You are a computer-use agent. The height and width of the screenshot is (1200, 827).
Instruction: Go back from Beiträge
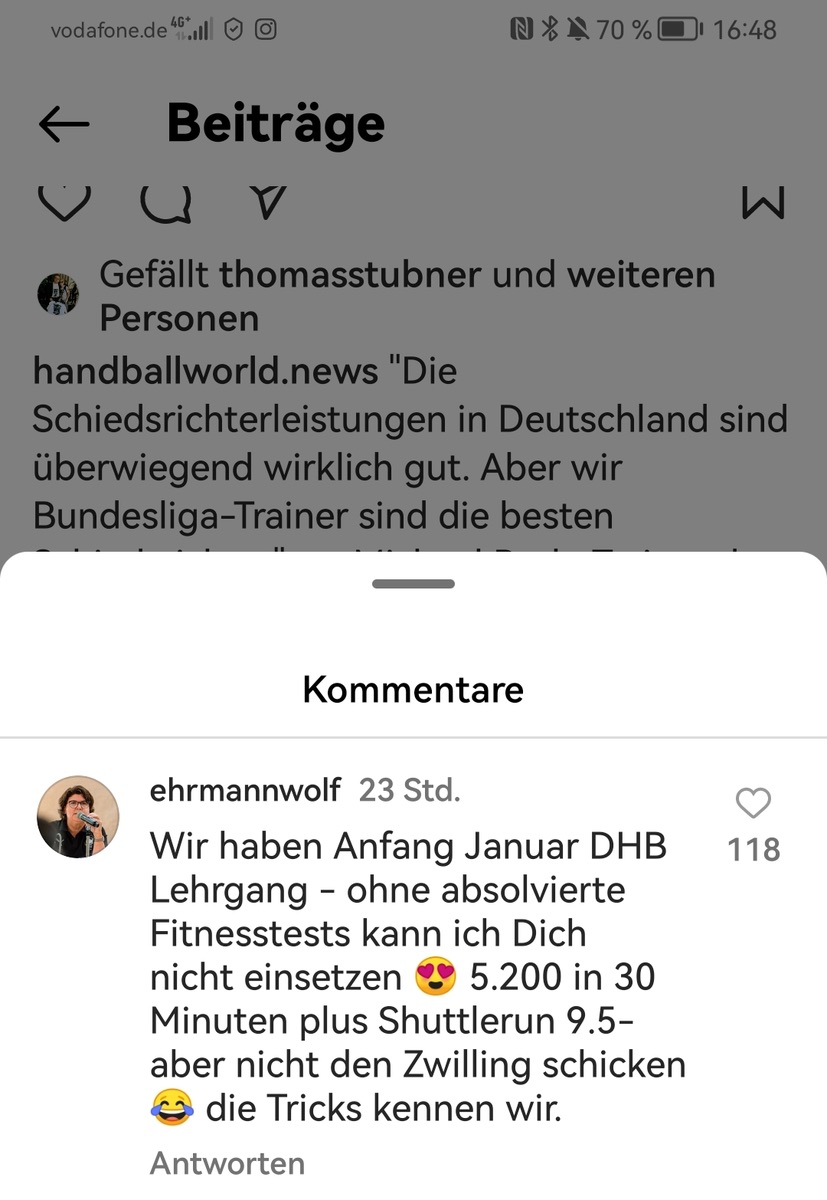click(x=64, y=124)
